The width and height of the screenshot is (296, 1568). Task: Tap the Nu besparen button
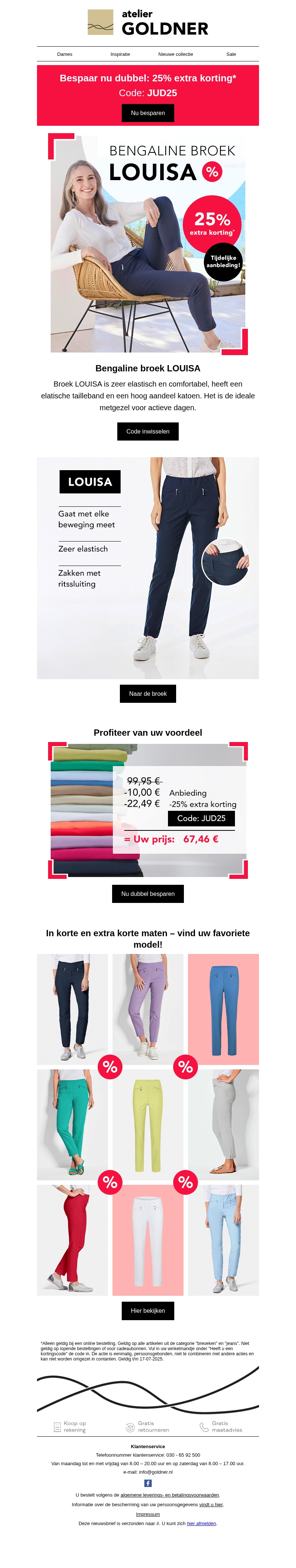[147, 113]
